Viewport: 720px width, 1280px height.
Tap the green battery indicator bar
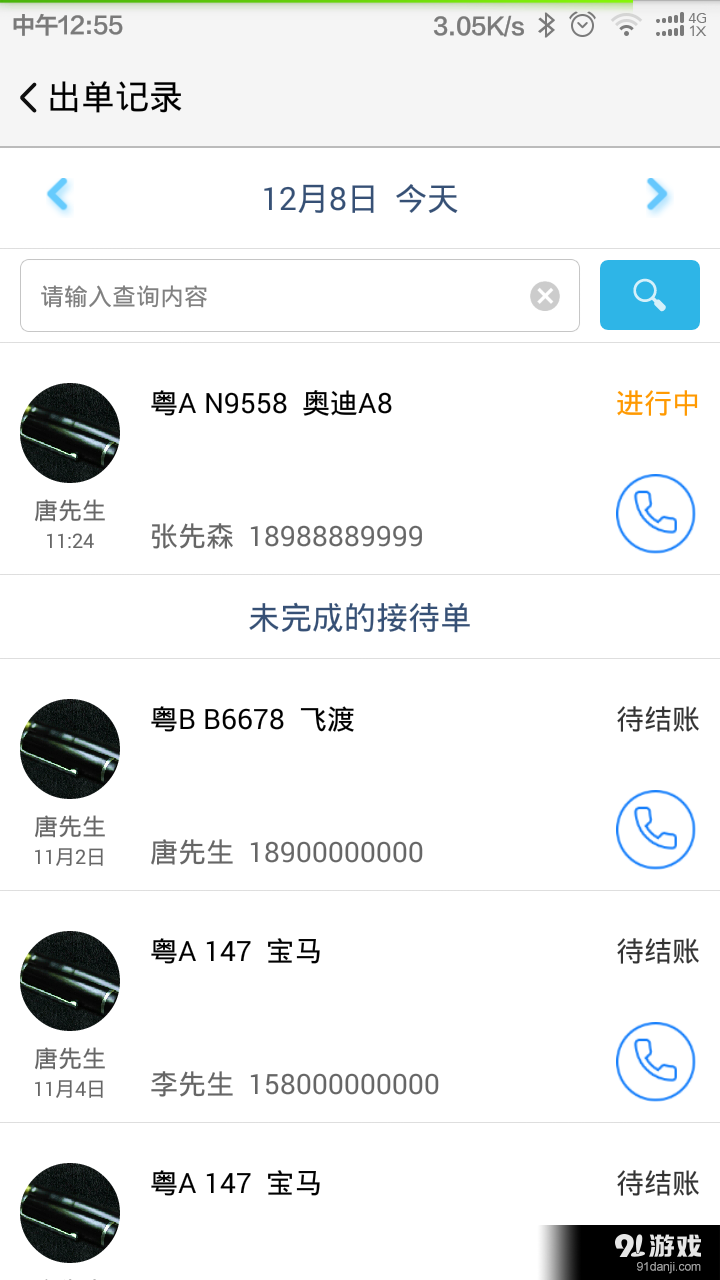click(360, 3)
